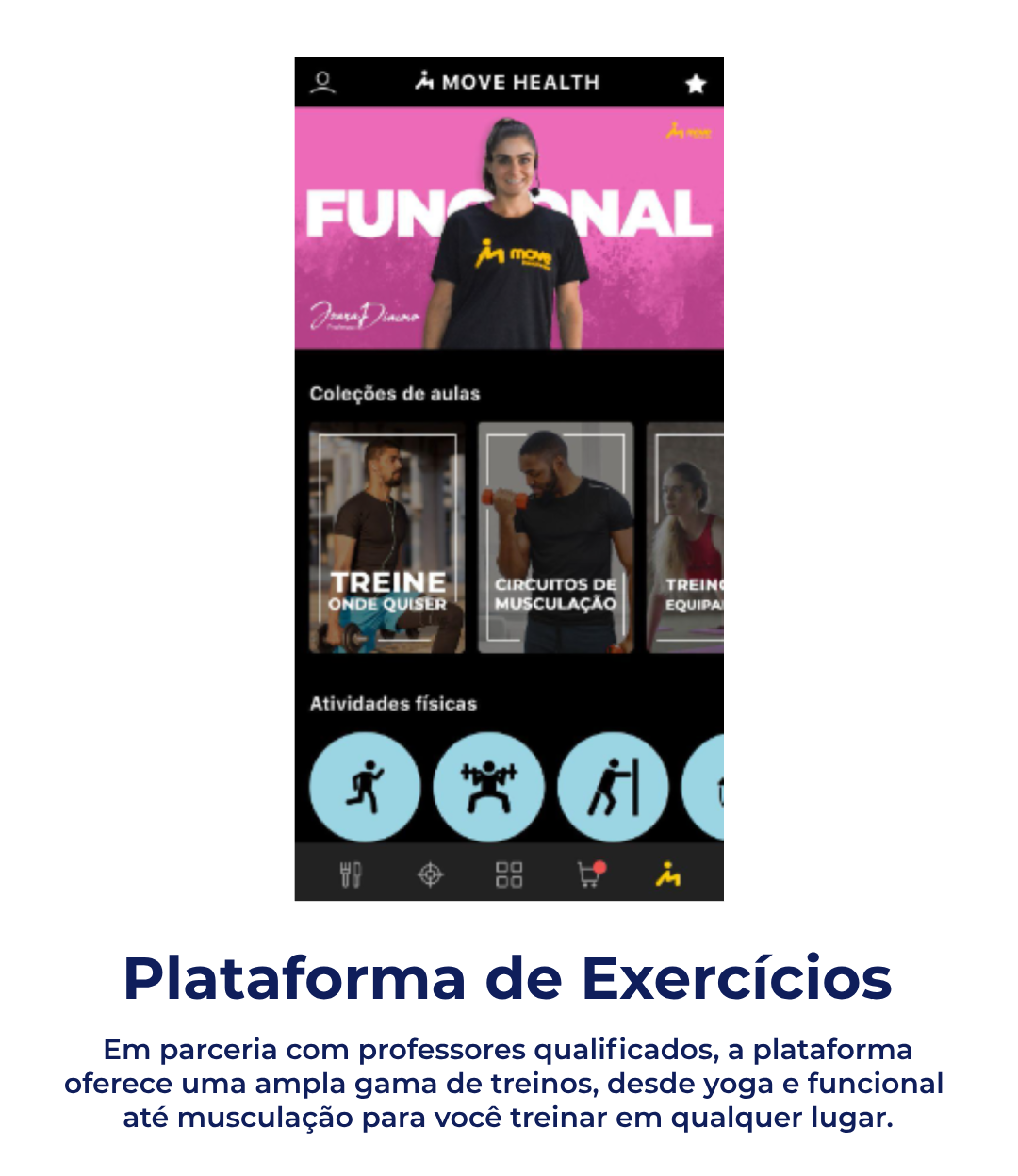Select the weightlifting activity icon
The width and height of the screenshot is (1018, 1176).
(488, 788)
